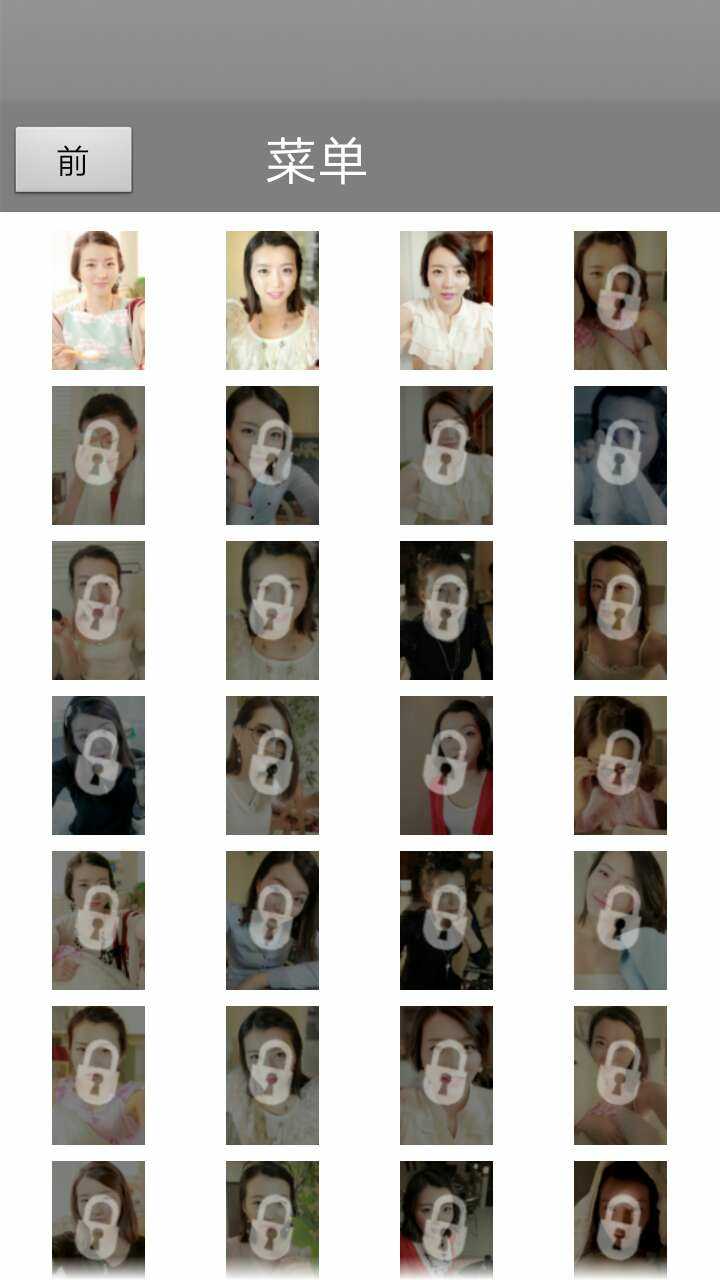The image size is (720, 1280).
Task: Open the unlocked photo with the apron and spoon
Action: [98, 300]
